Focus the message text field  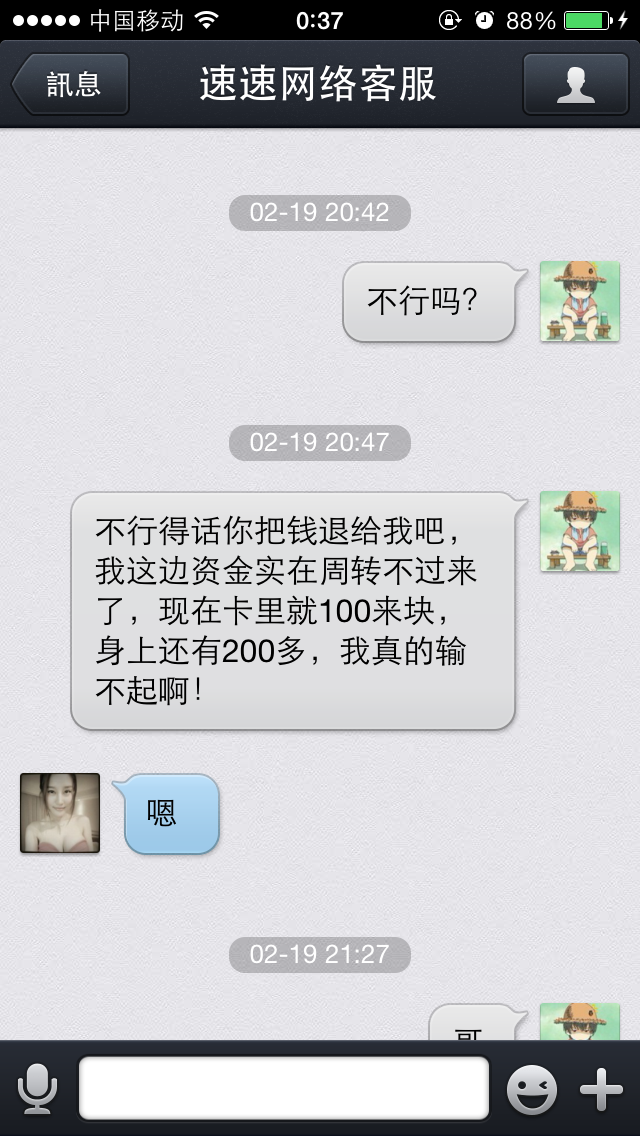[283, 1088]
